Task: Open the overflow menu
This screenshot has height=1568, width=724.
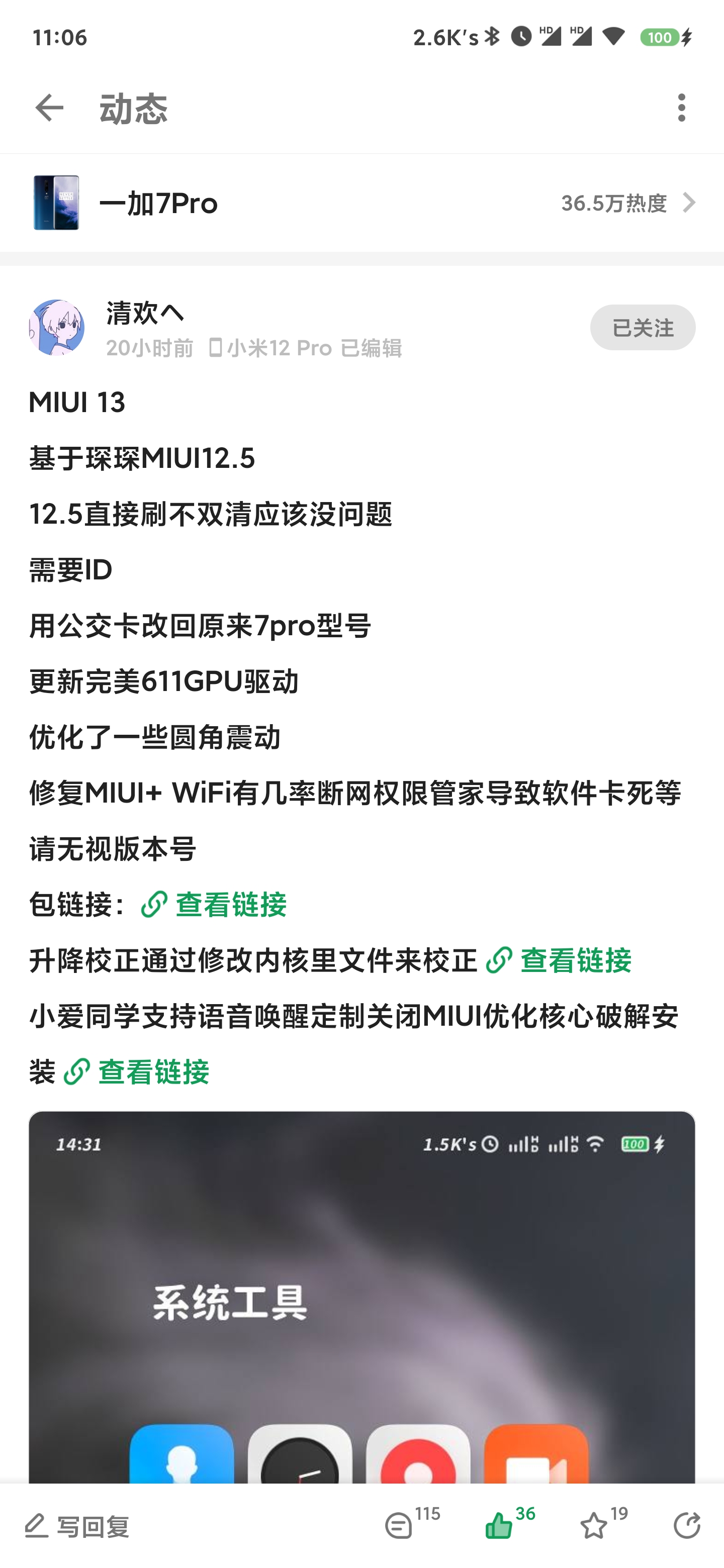Action: tap(681, 108)
